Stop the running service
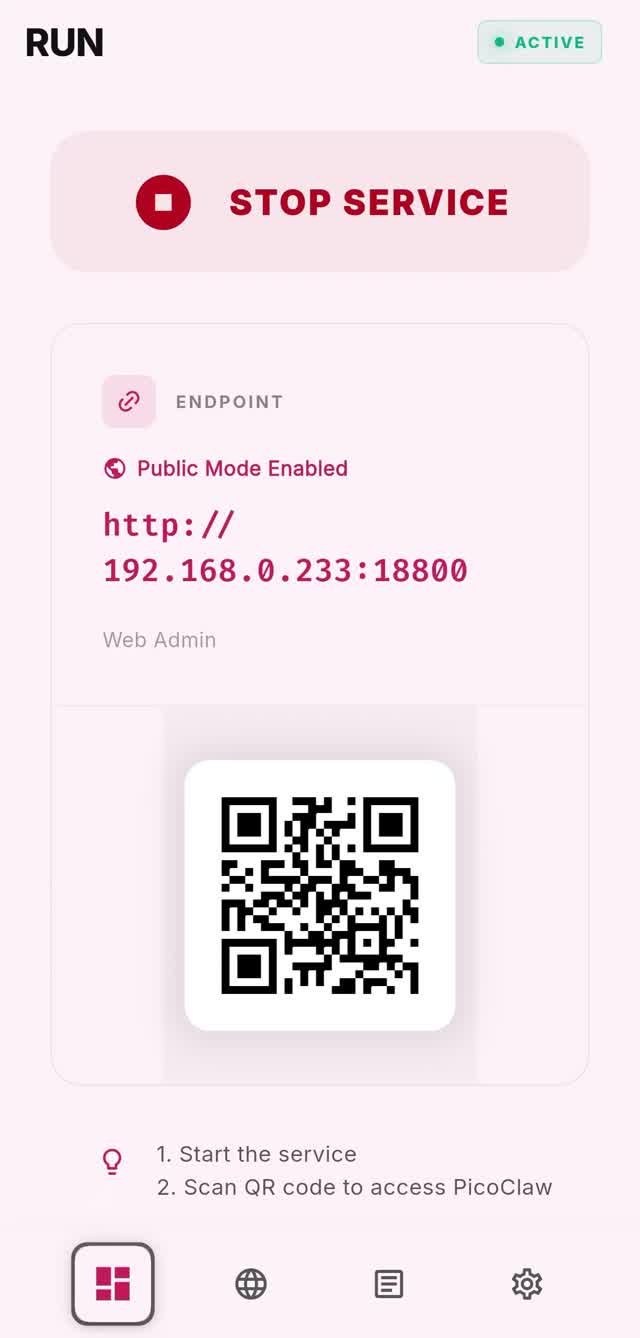Screen dimensions: 640x1338 pos(320,202)
